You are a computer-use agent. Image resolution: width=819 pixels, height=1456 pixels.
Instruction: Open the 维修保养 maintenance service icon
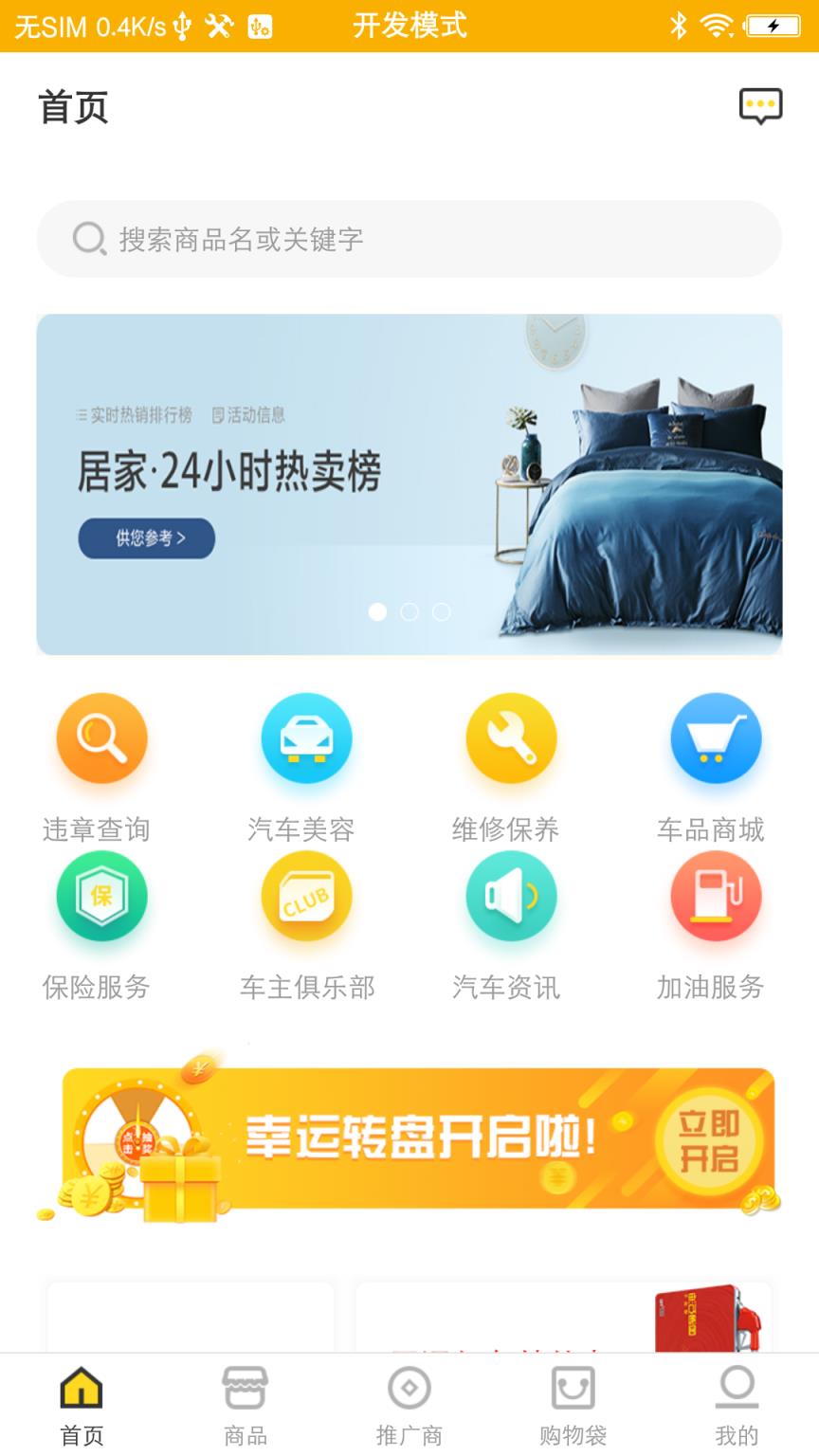(x=511, y=738)
